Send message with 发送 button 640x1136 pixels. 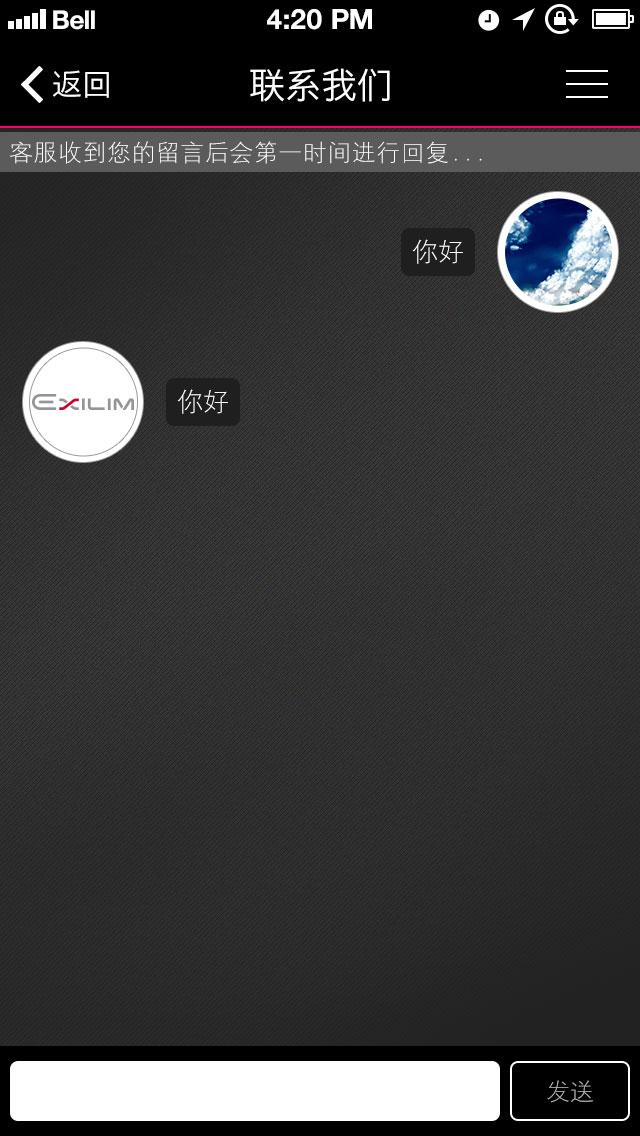click(570, 1091)
